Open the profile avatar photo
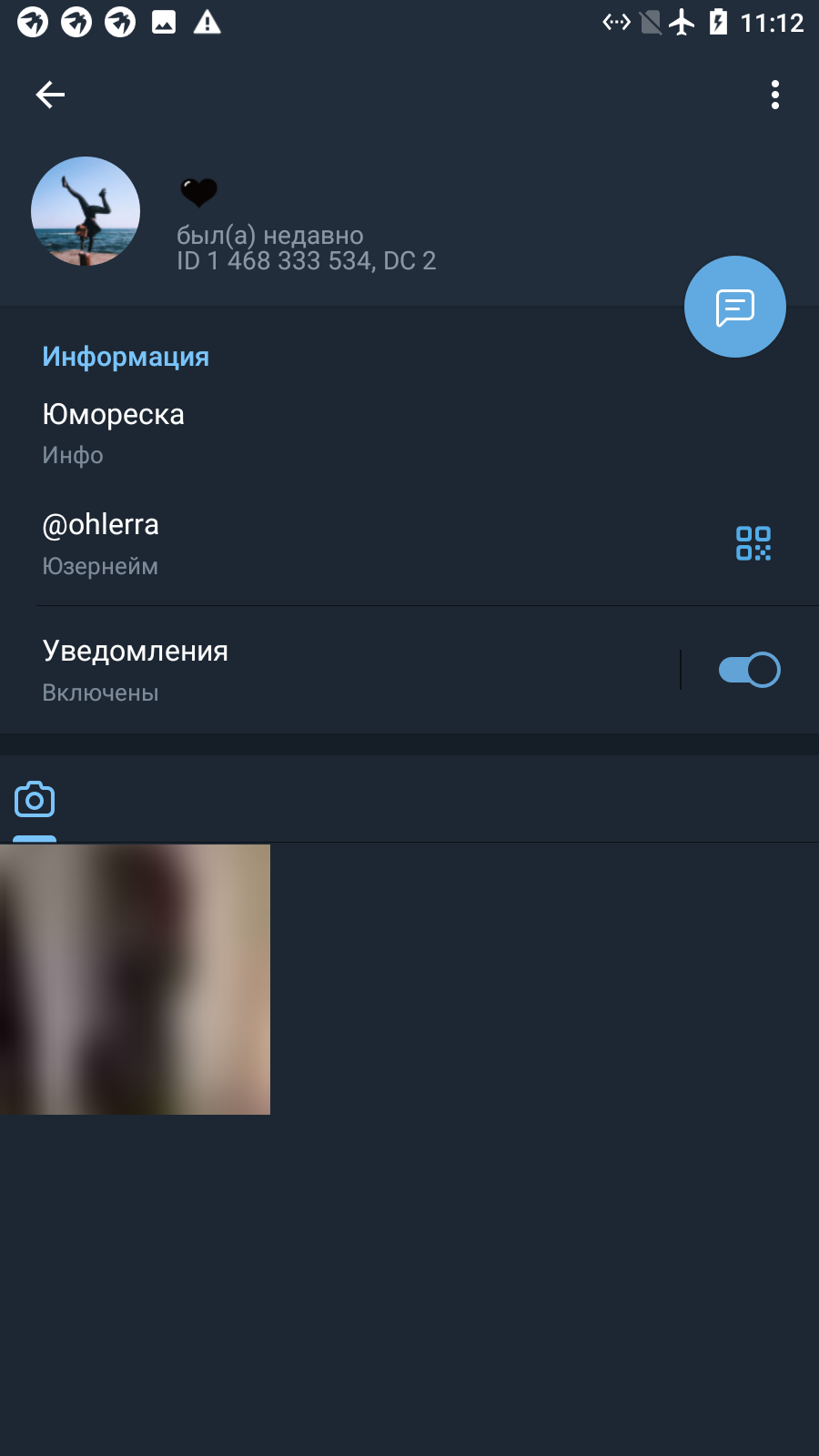Viewport: 819px width, 1456px height. [86, 211]
